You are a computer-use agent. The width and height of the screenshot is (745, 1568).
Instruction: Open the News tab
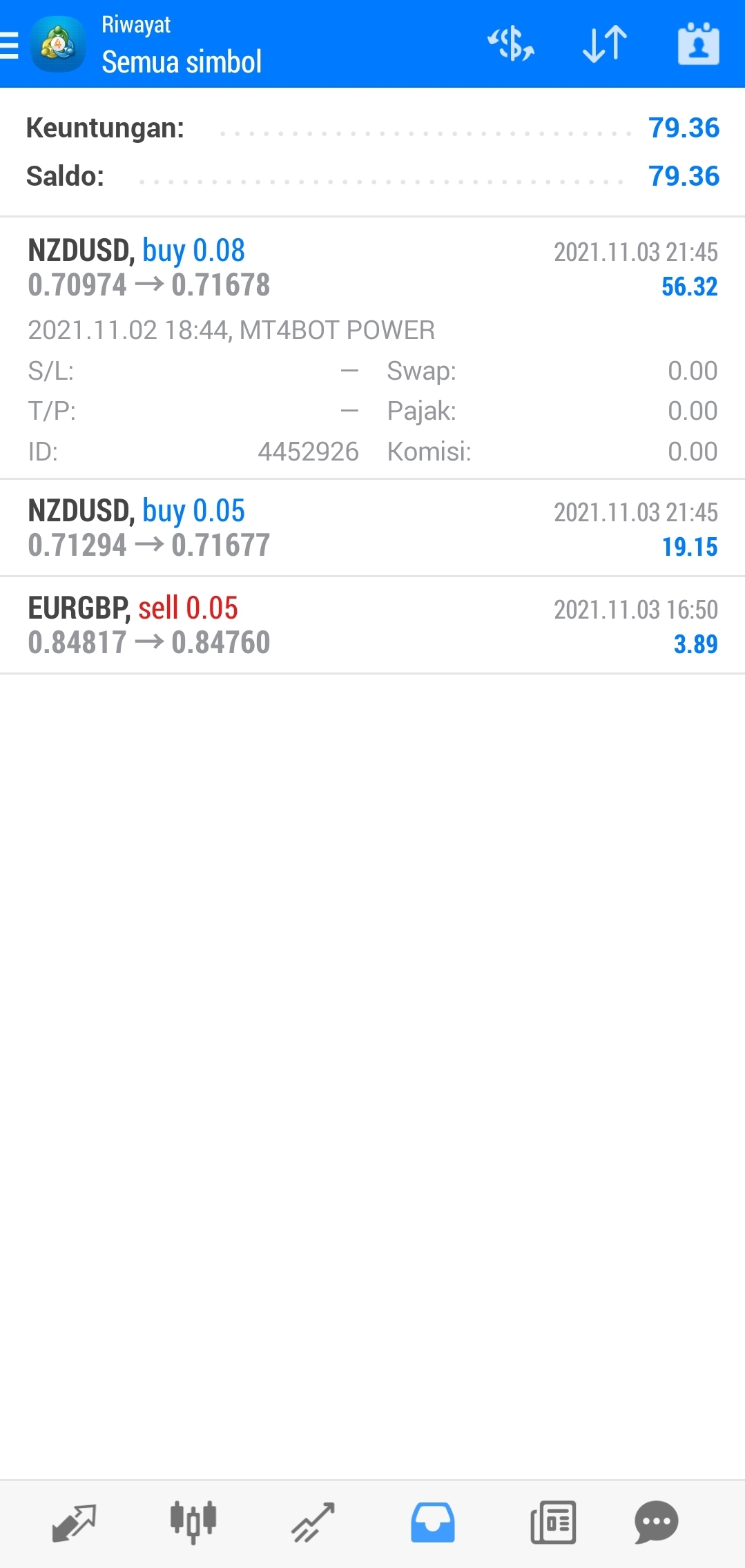[553, 1523]
